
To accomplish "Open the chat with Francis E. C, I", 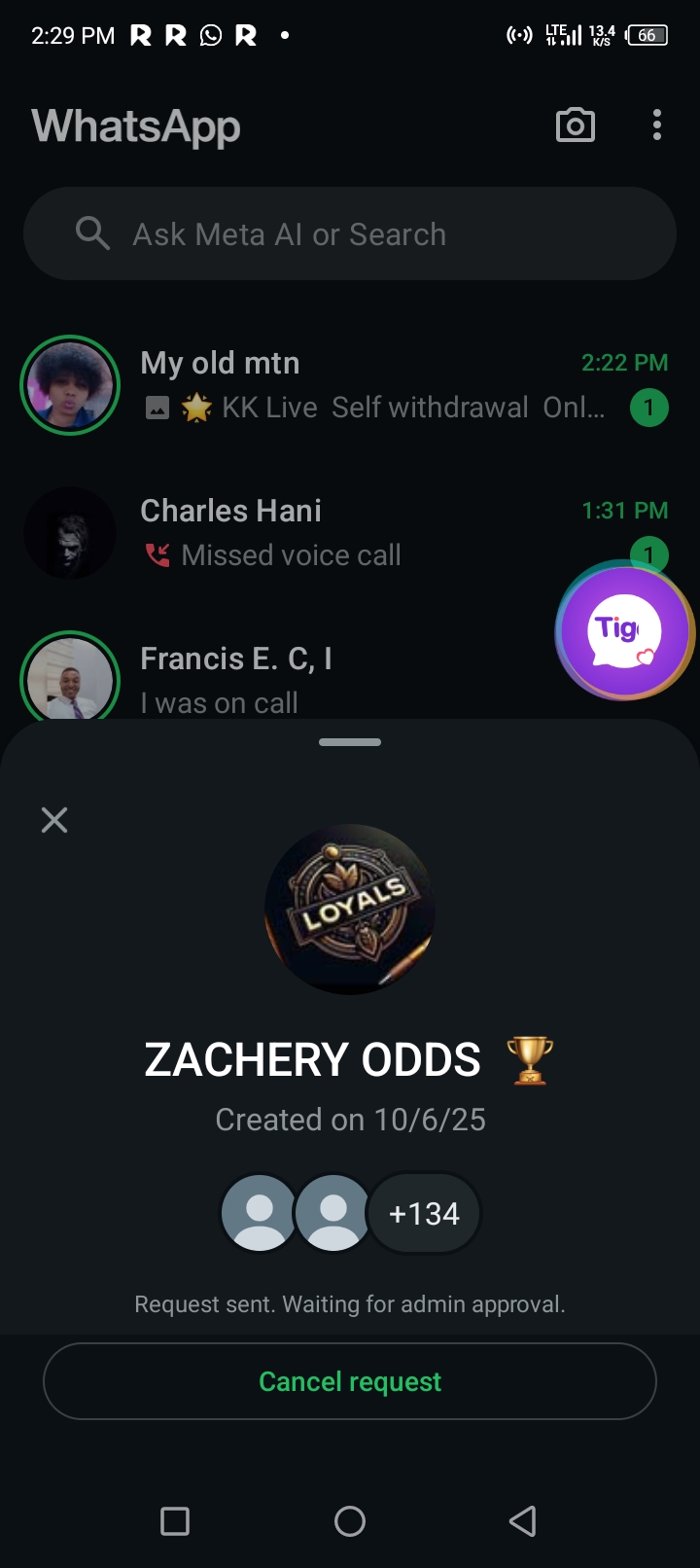I will [x=331, y=679].
